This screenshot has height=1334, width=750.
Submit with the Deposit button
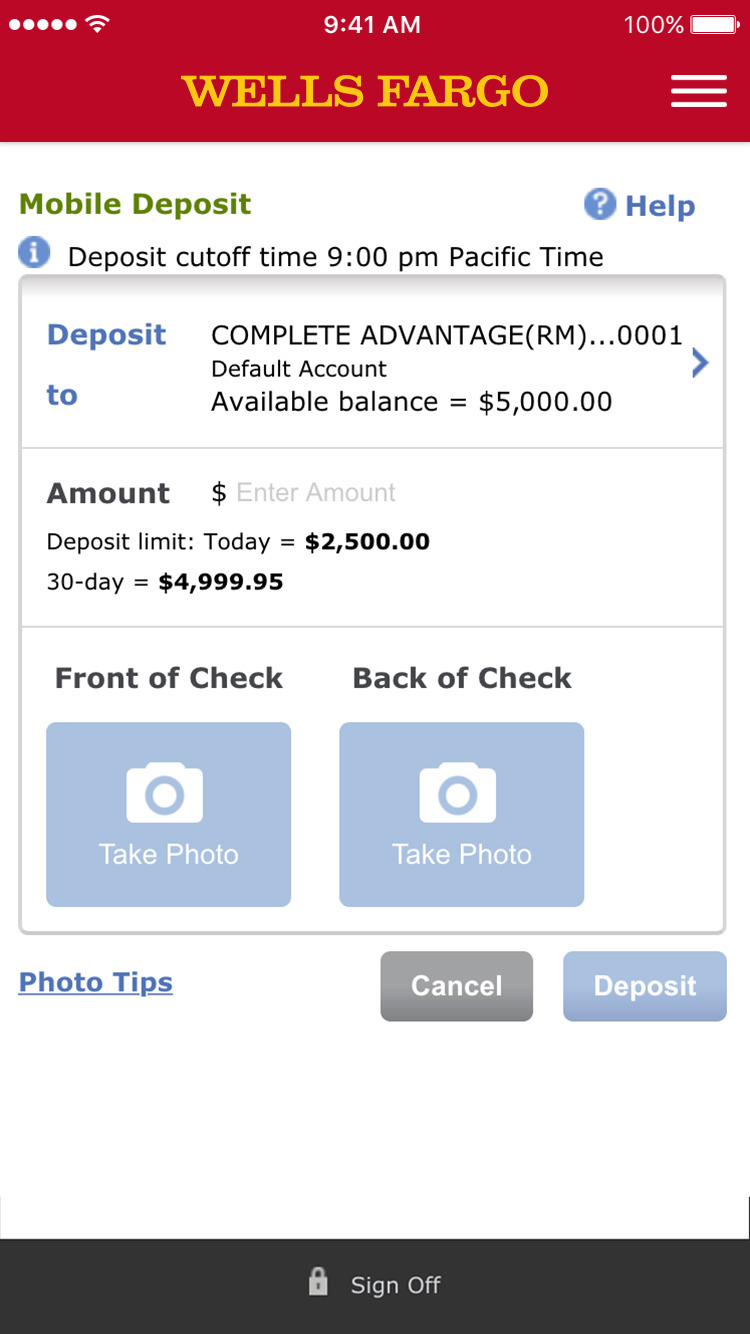click(x=644, y=986)
